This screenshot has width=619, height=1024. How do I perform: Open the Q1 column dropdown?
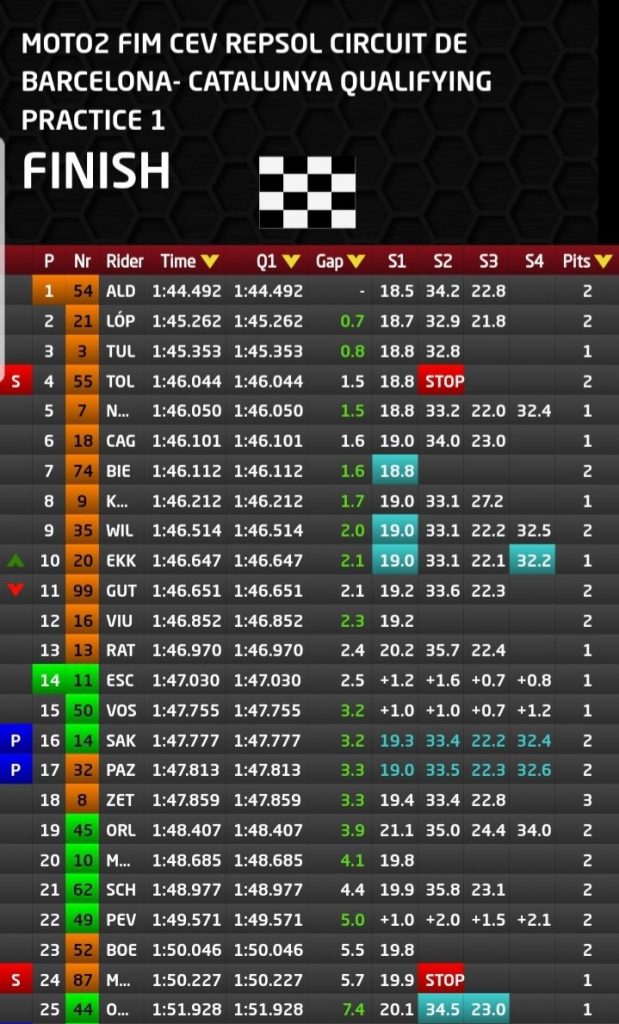pos(291,262)
